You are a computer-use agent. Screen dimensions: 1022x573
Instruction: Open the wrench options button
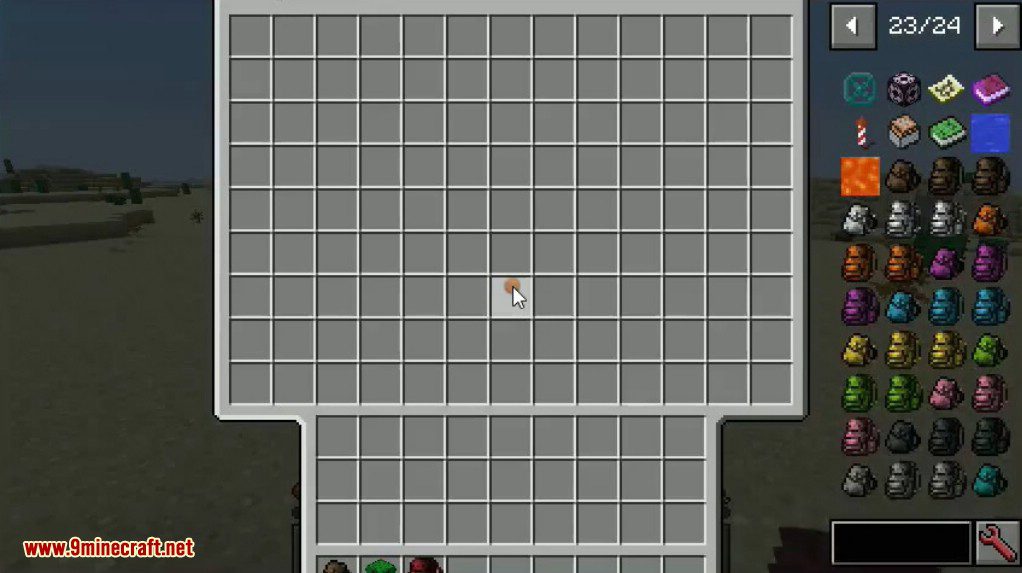(996, 543)
